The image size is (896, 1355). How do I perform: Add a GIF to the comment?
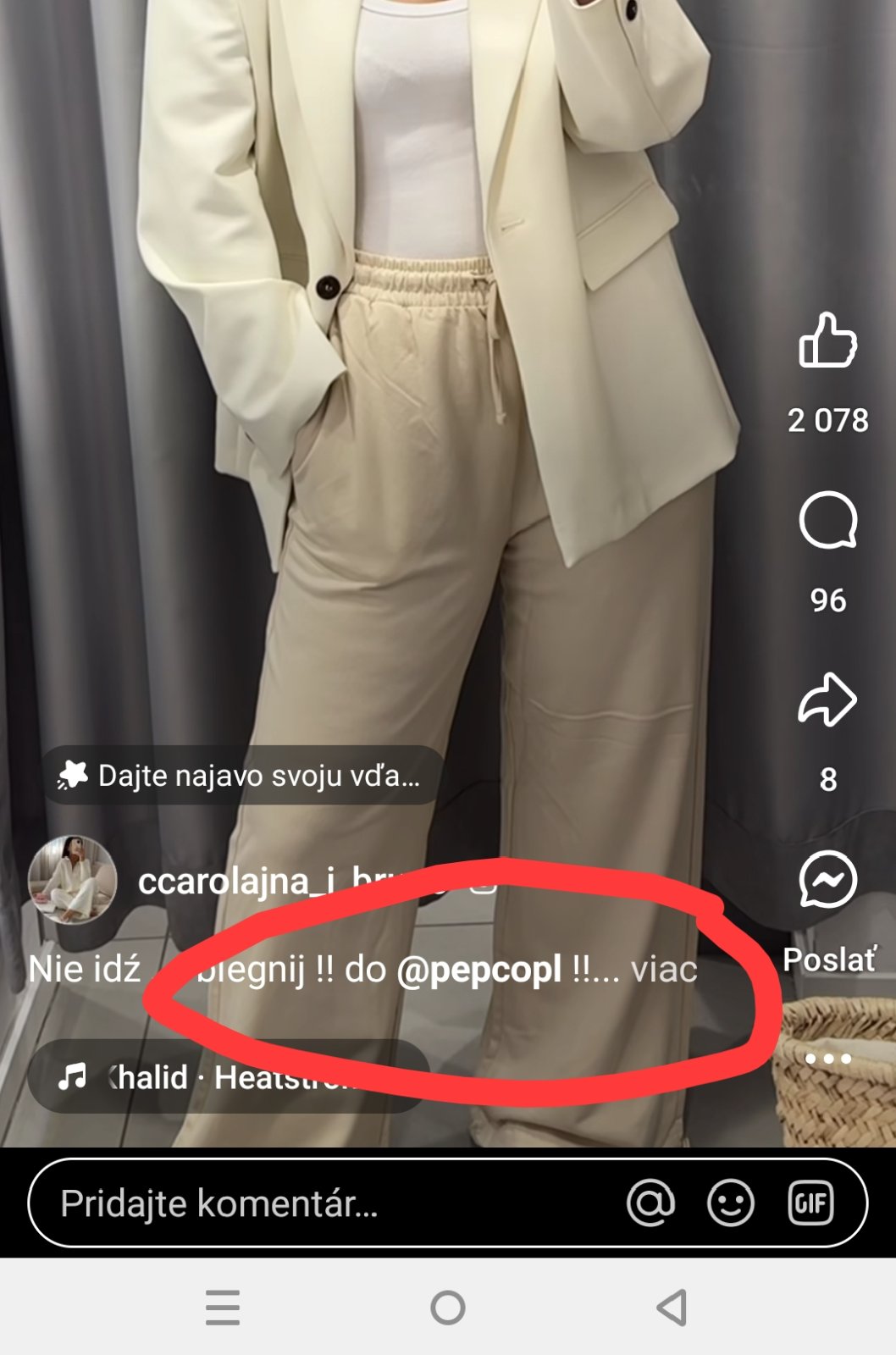(x=810, y=1203)
